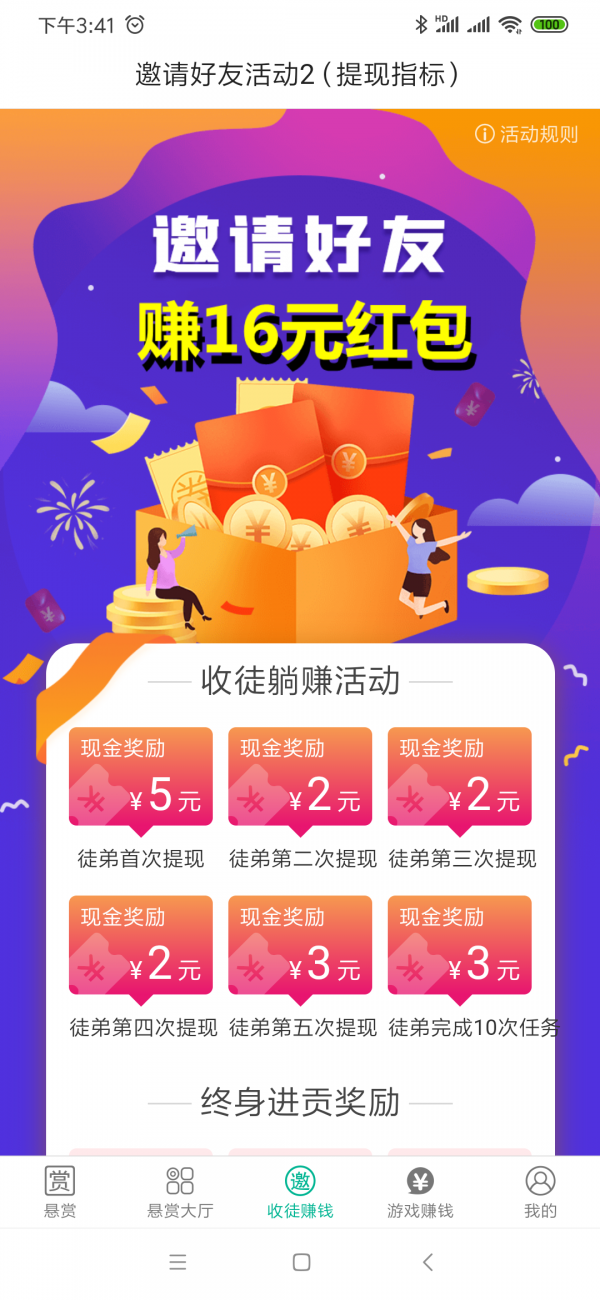Go to the 游戏赚钱 tab

pyautogui.click(x=420, y=1192)
